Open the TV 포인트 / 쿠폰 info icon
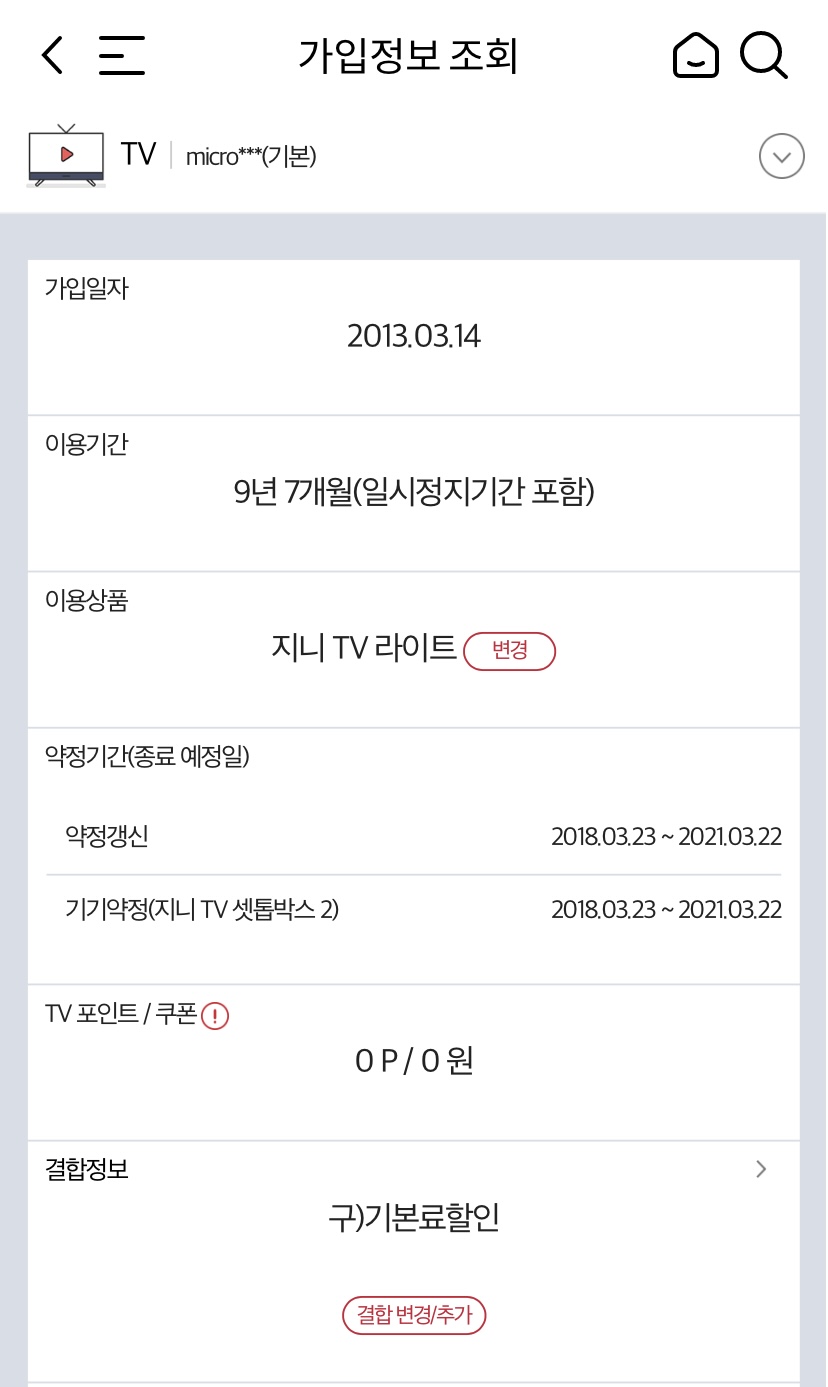The height and width of the screenshot is (1387, 828). 215,1016
